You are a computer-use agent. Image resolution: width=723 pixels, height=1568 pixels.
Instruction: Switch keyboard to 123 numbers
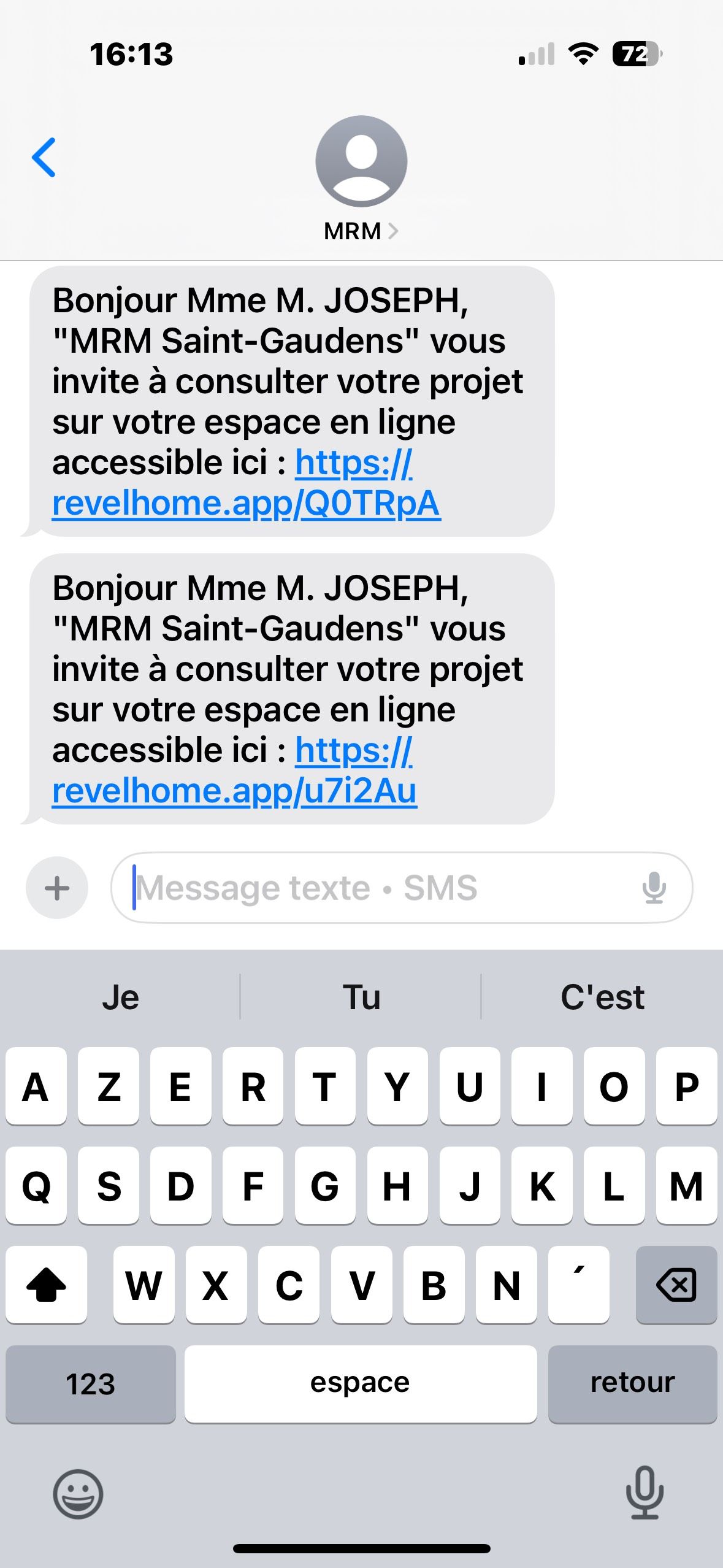(91, 1384)
